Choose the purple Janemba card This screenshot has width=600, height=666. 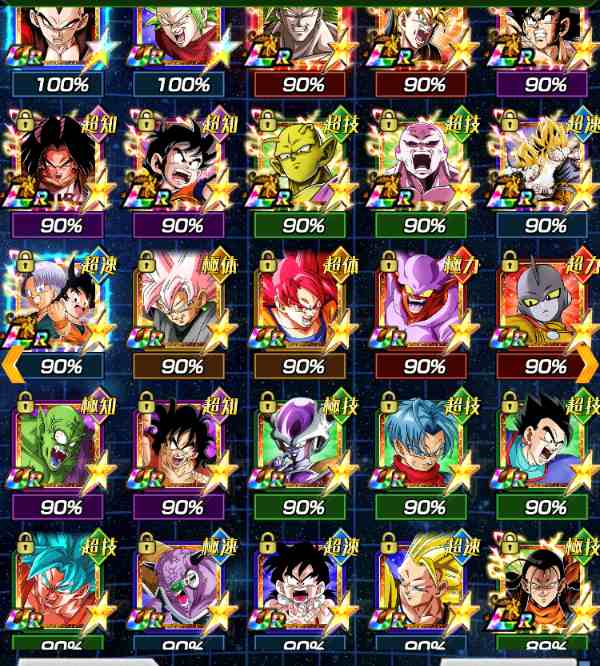(424, 302)
